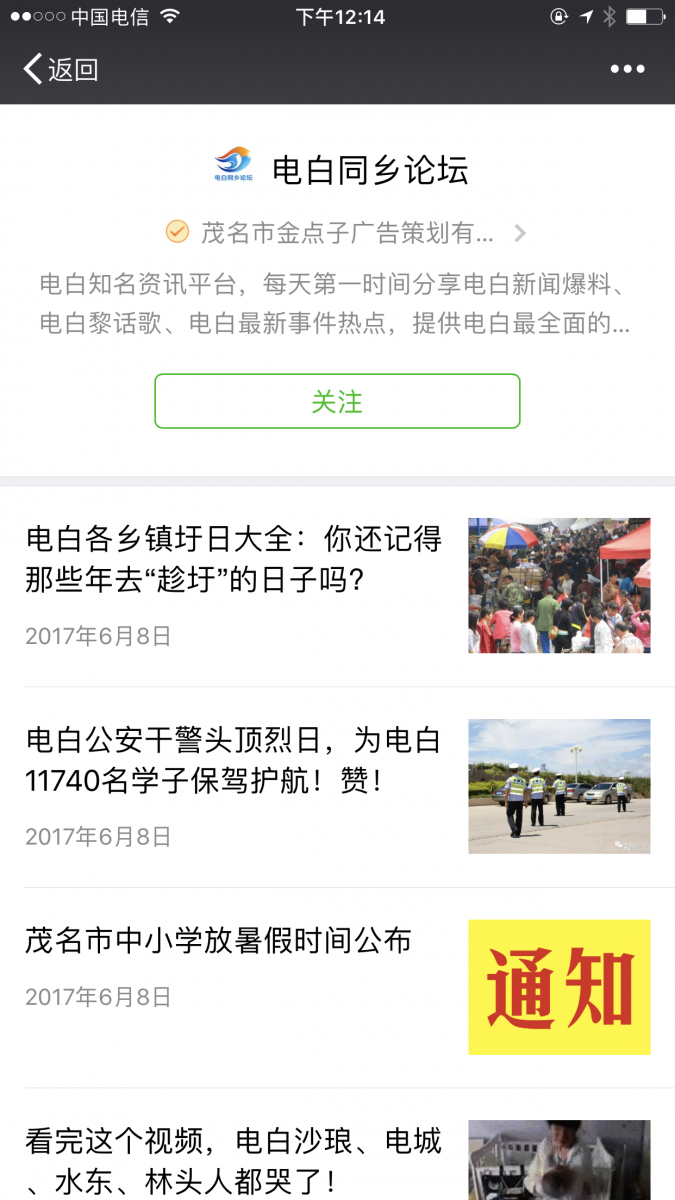The height and width of the screenshot is (1200, 675).
Task: Follow the account with 关注 button
Action: coord(337,401)
